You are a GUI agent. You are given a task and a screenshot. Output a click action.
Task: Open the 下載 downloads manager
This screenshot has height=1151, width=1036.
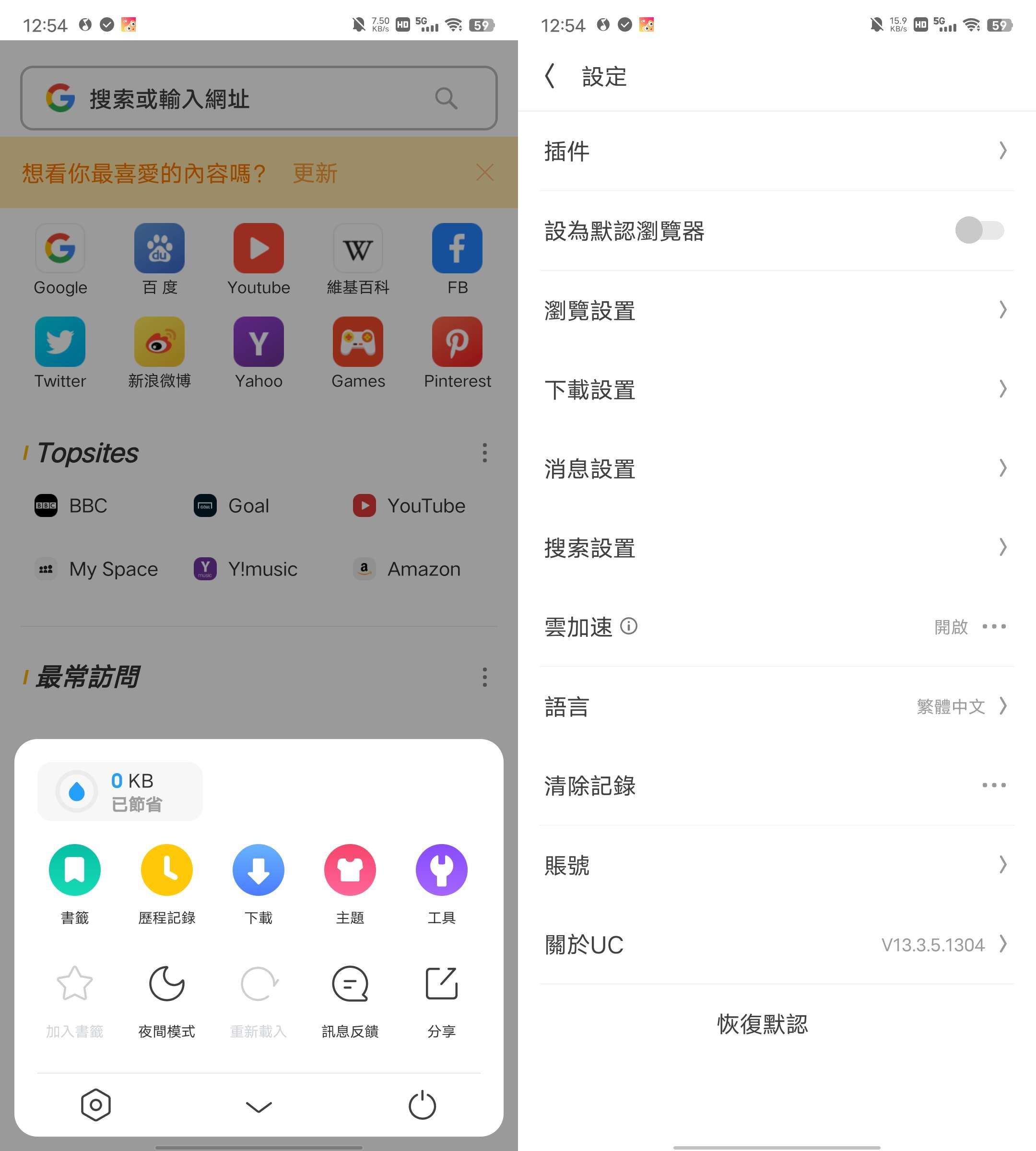(x=259, y=870)
